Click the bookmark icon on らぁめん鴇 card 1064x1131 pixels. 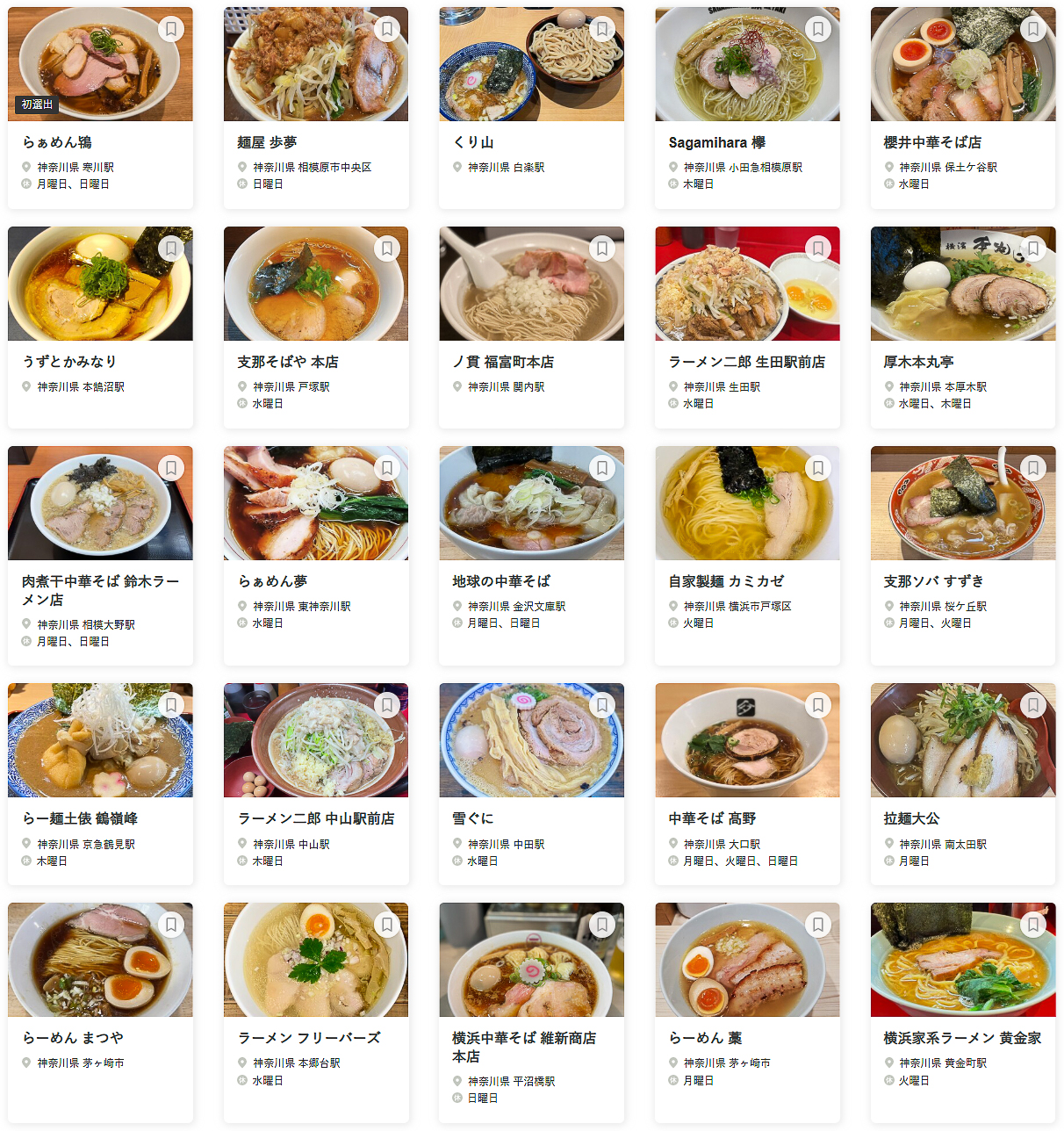click(172, 29)
